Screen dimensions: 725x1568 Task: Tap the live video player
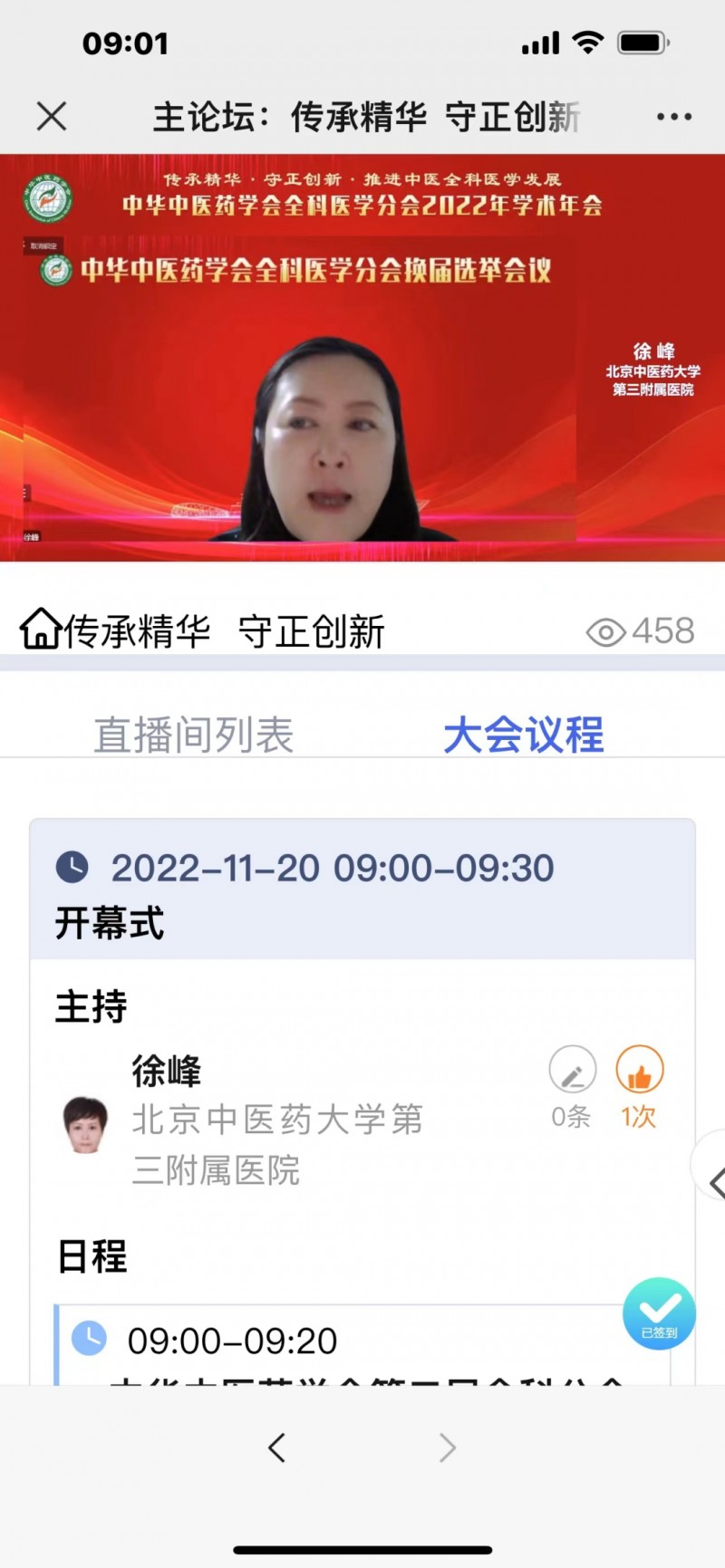[362, 358]
